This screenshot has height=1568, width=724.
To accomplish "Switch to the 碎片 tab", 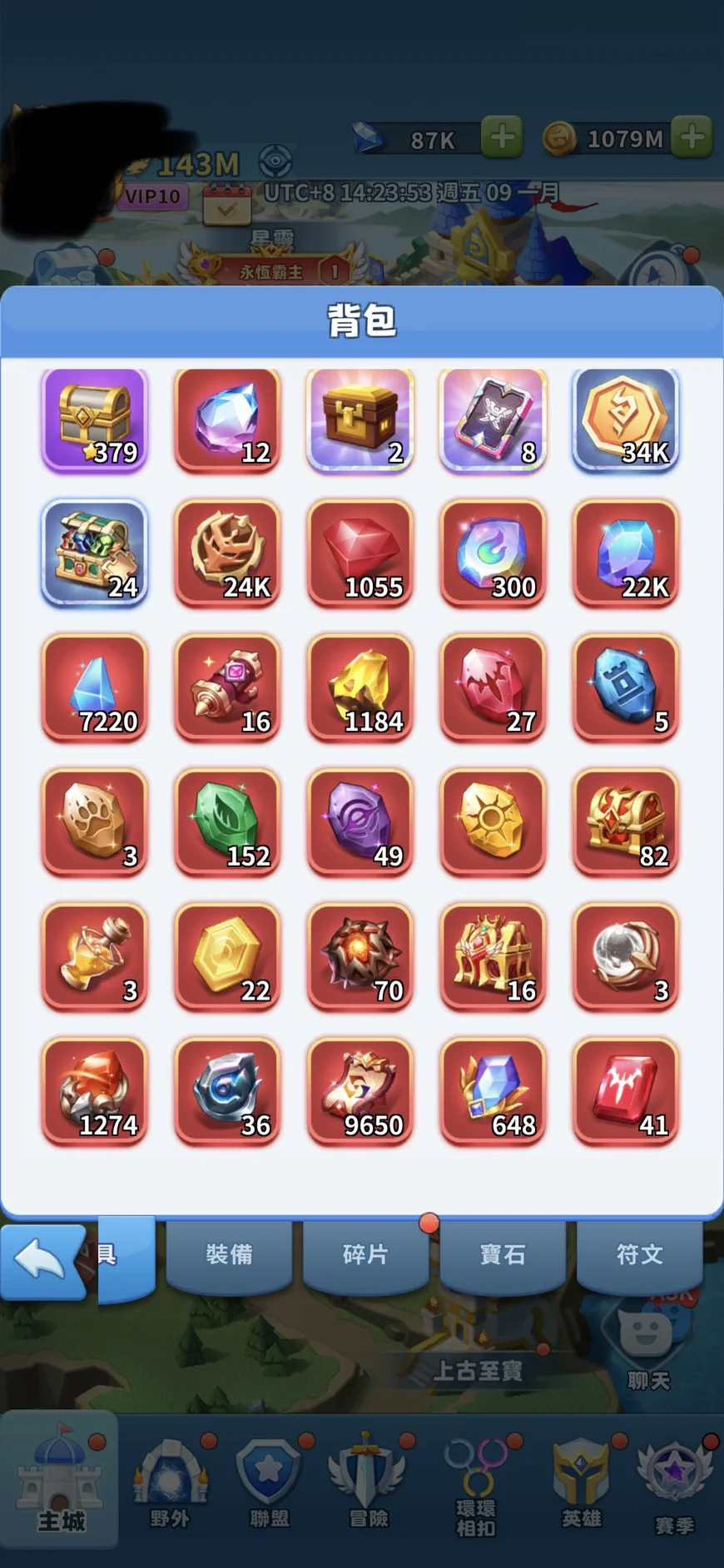I will pyautogui.click(x=365, y=1254).
